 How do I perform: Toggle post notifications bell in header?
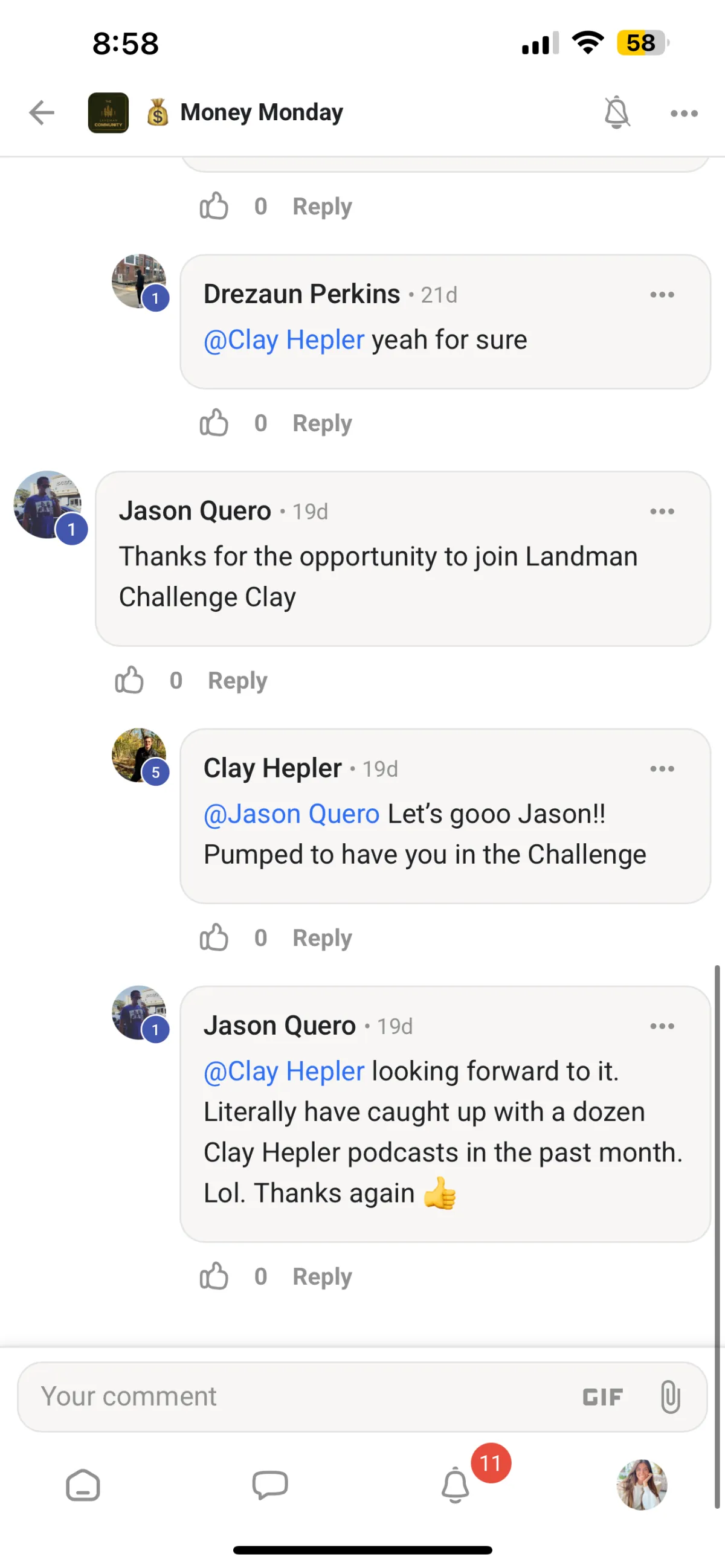(616, 112)
